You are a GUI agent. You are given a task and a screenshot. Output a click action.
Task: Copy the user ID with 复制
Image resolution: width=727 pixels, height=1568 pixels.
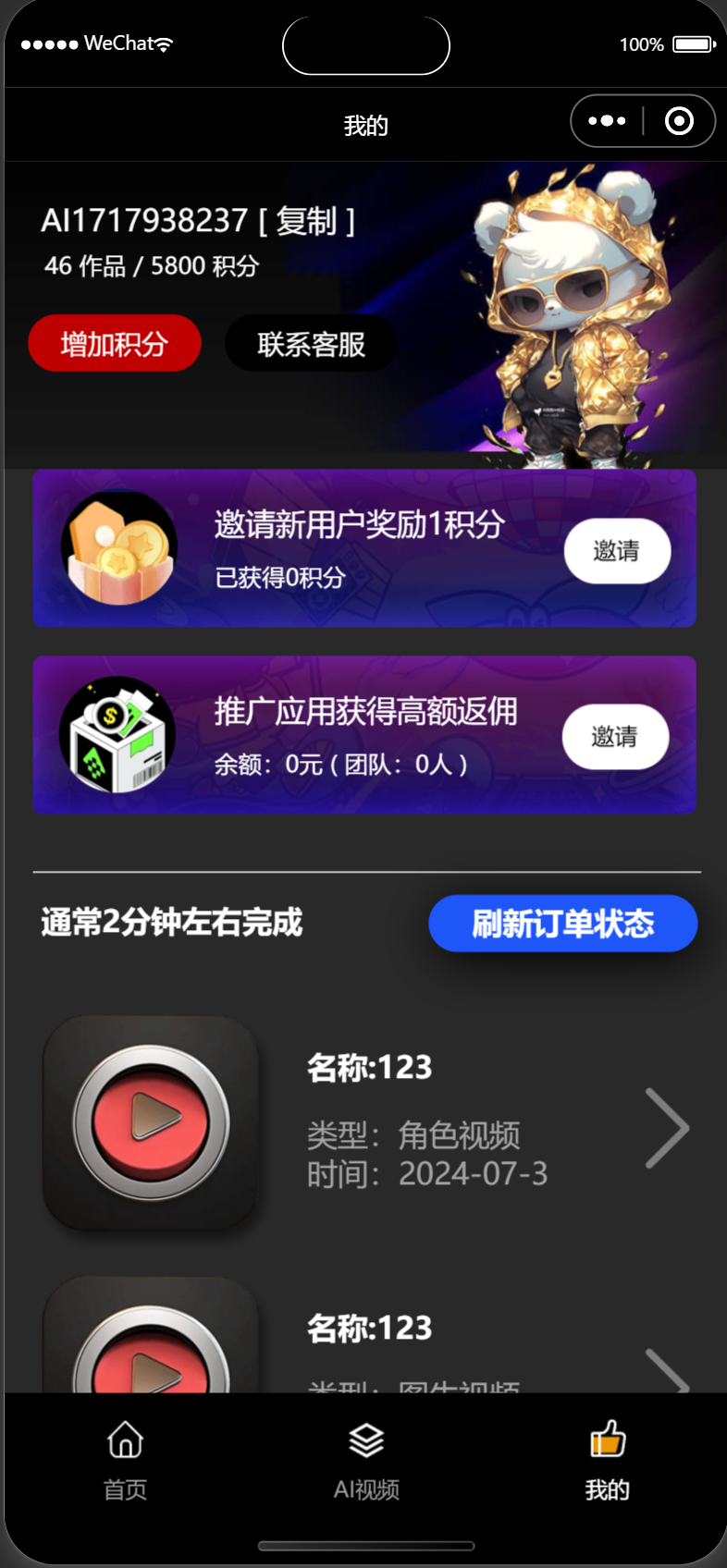point(306,221)
